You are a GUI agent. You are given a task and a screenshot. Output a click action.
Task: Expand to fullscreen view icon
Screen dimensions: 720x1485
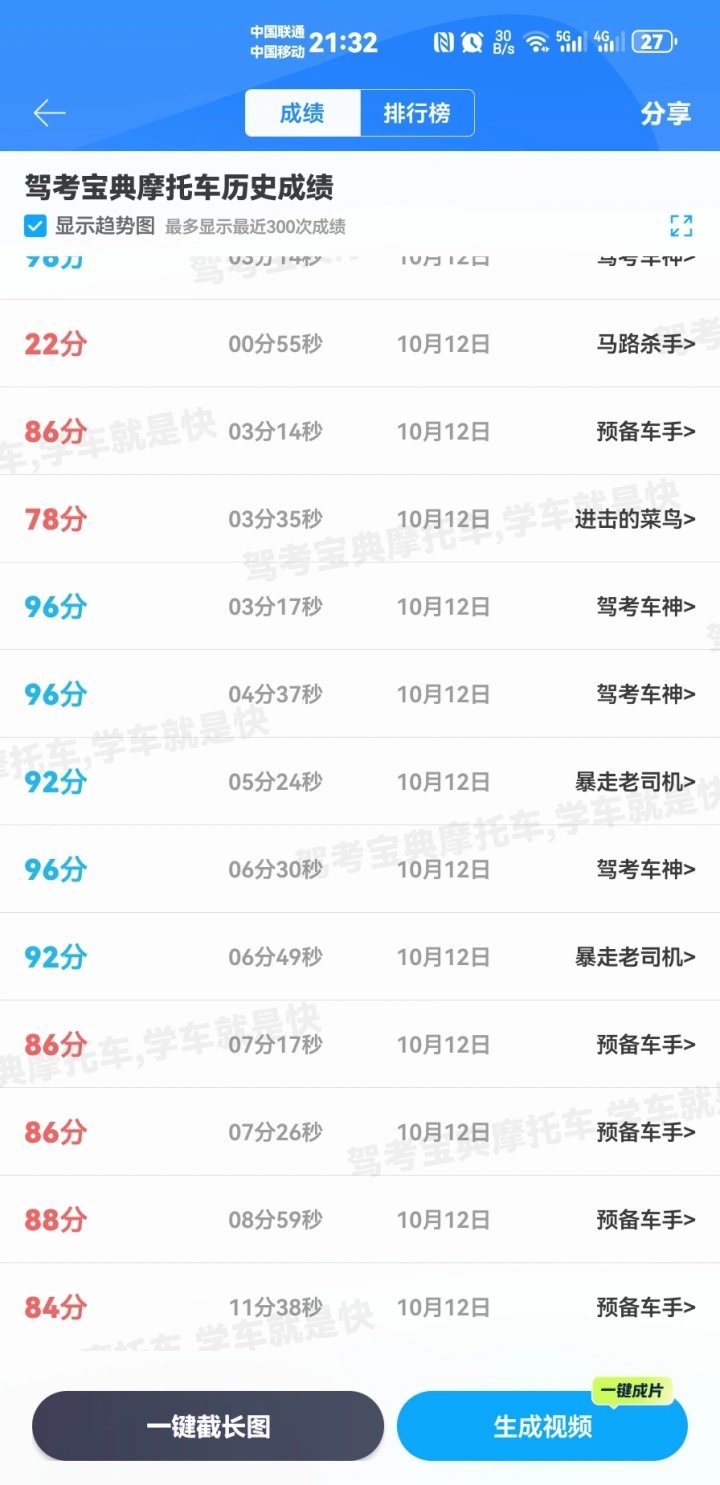681,225
